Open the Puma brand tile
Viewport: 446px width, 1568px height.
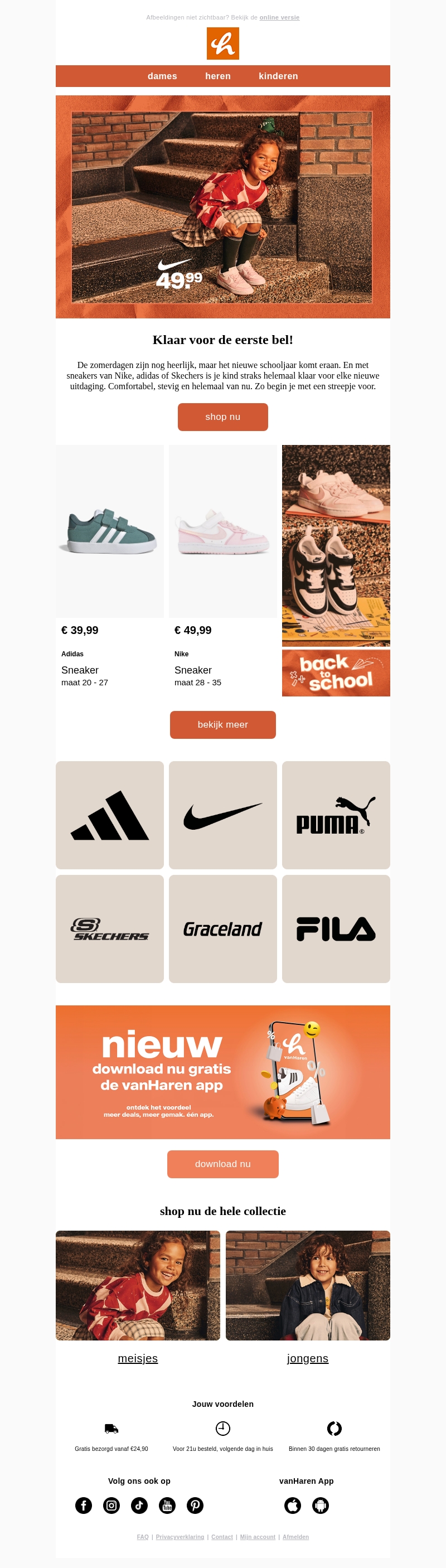(x=336, y=815)
